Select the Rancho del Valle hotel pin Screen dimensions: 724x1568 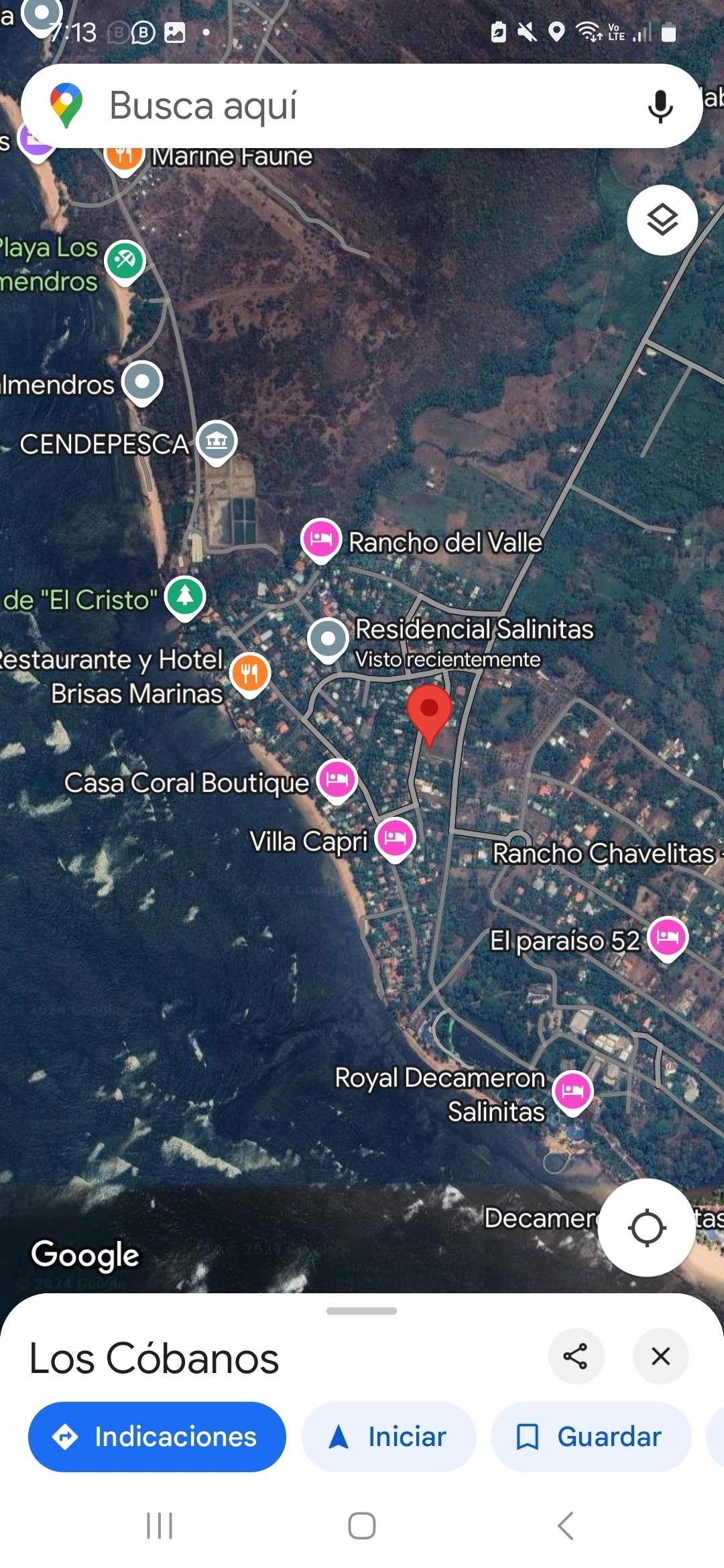[x=321, y=539]
